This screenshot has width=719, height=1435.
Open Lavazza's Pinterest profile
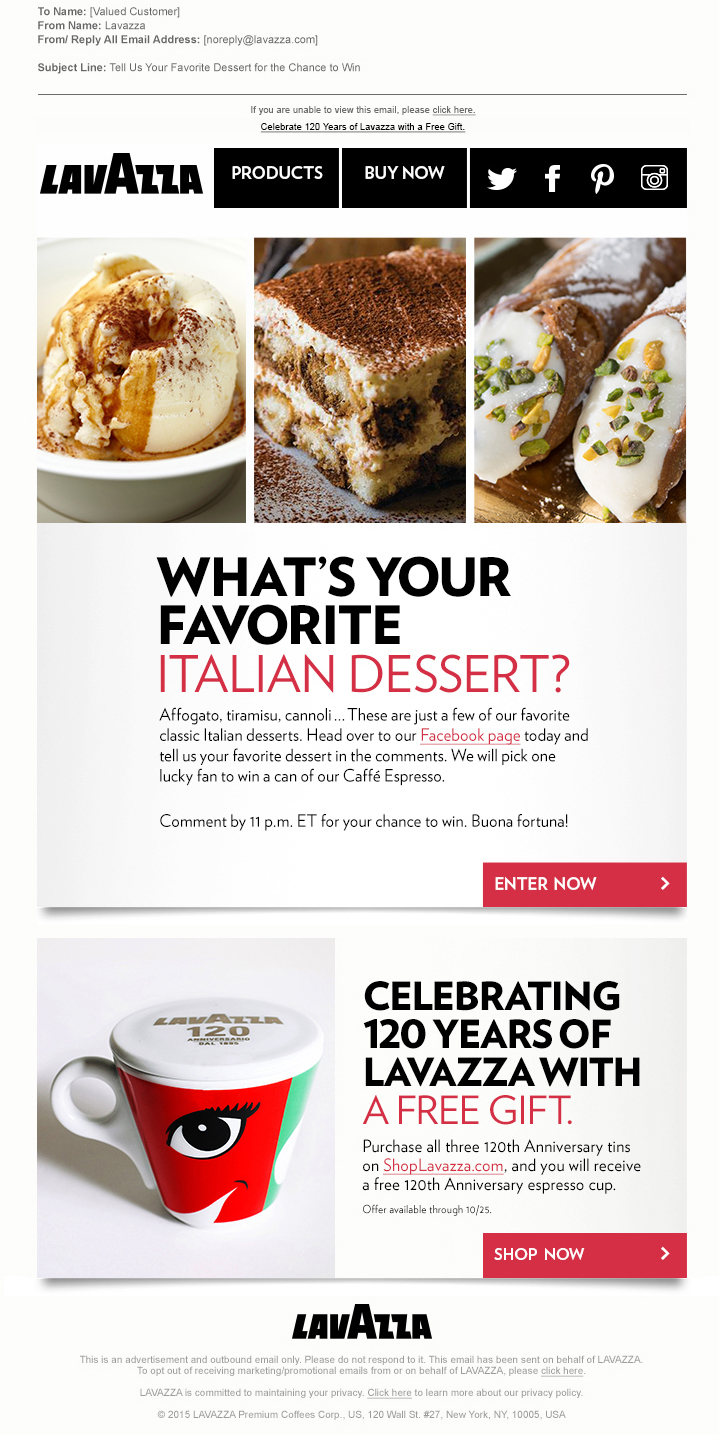[602, 179]
